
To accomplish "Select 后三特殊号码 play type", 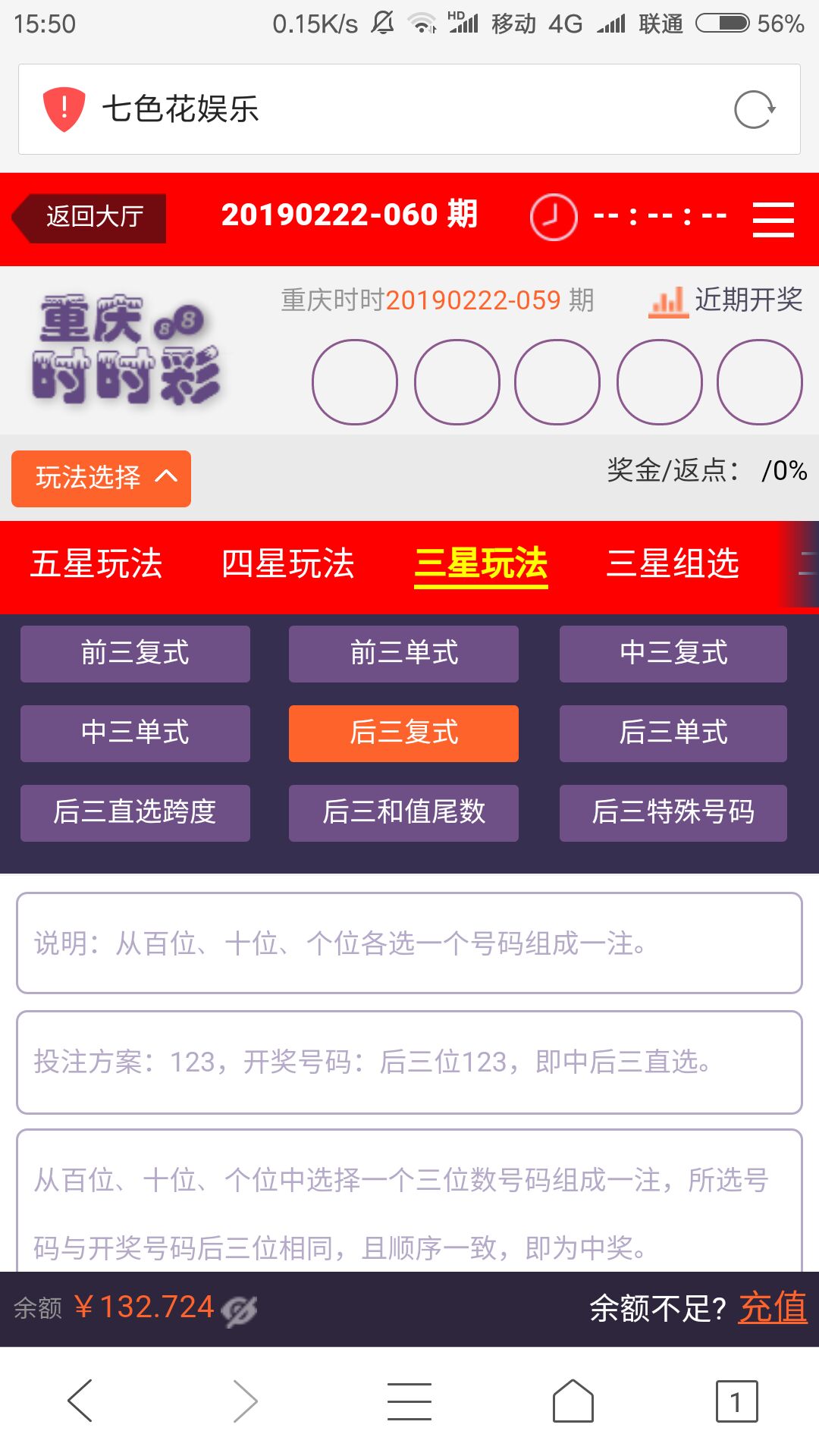I will (673, 813).
